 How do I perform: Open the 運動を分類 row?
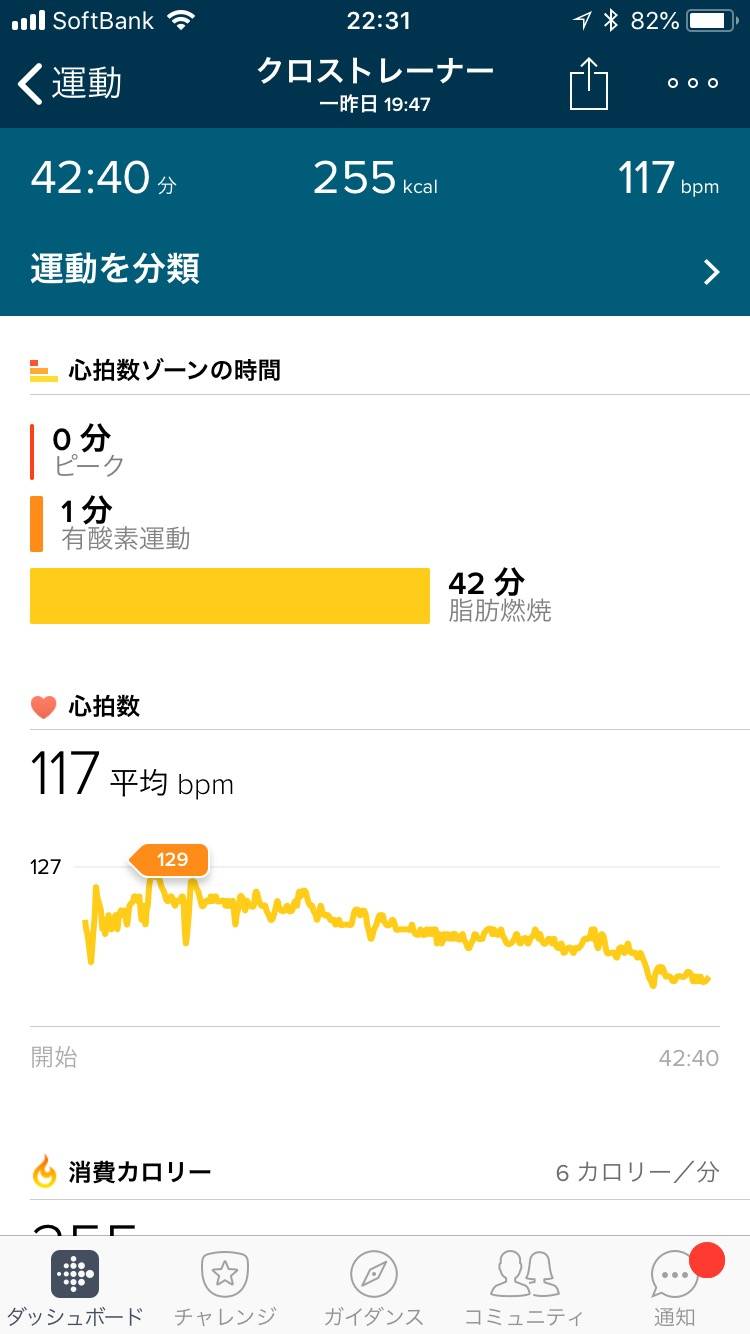coord(375,270)
